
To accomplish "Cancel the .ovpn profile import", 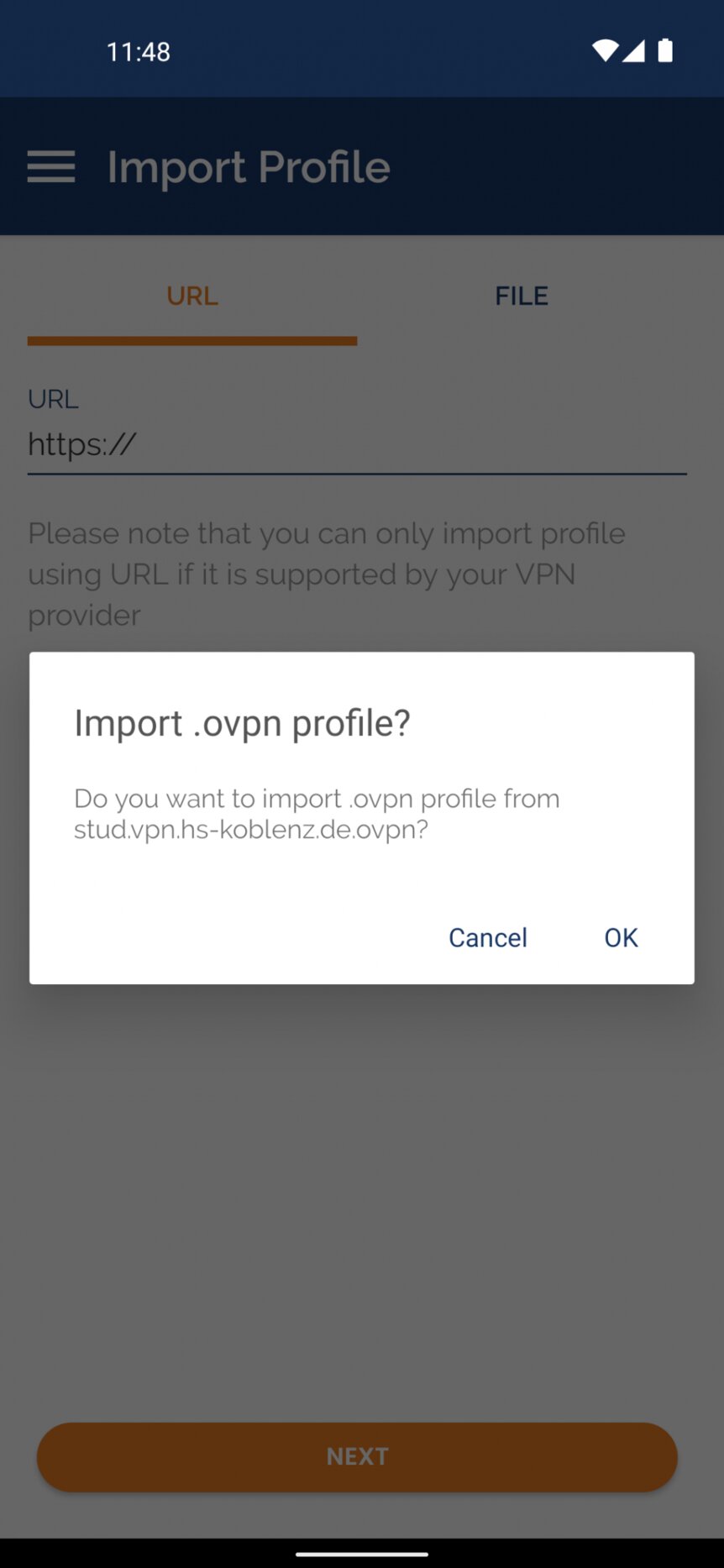I will click(x=488, y=937).
